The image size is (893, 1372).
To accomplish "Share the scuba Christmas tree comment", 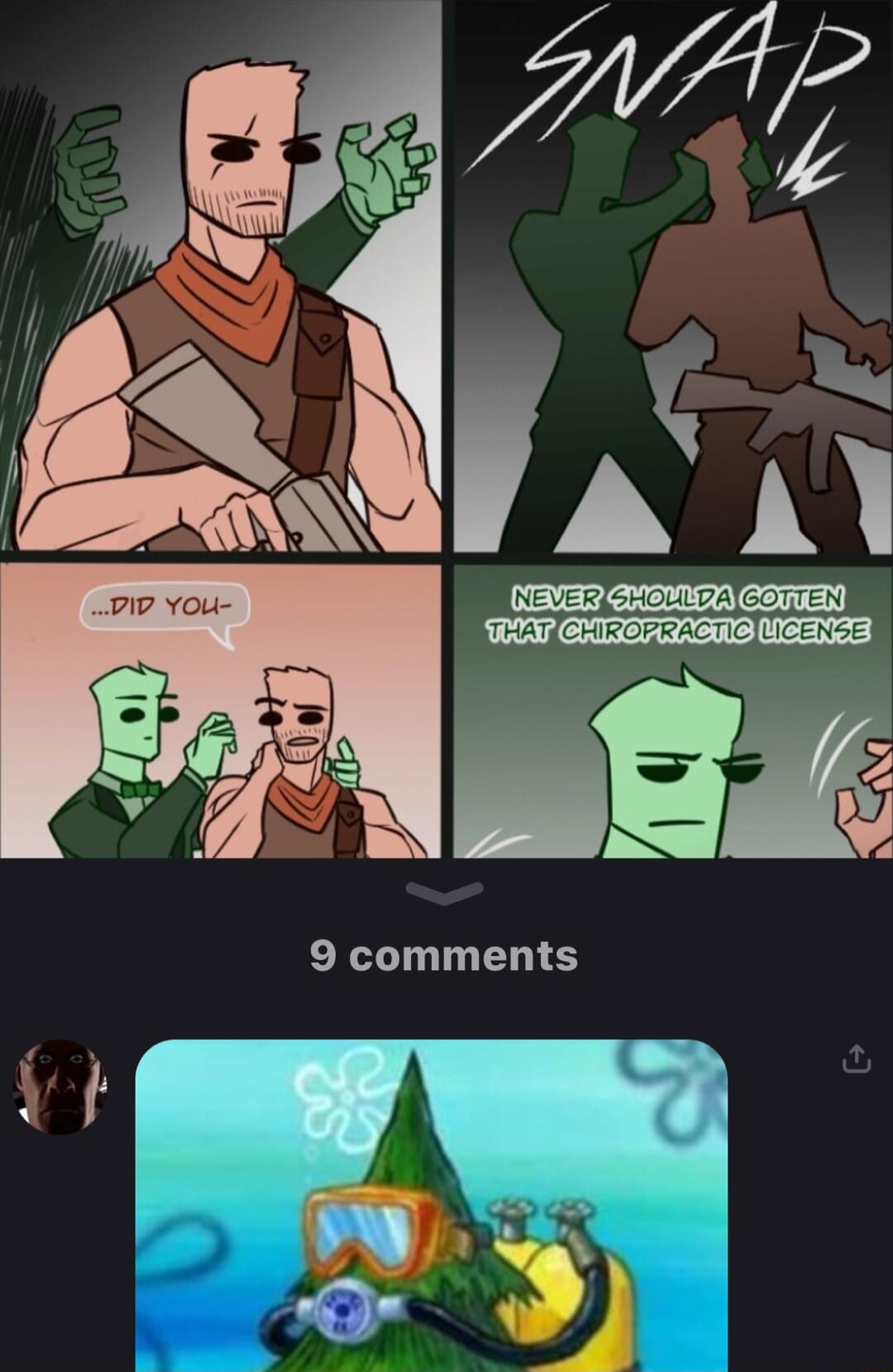I will [x=856, y=1059].
